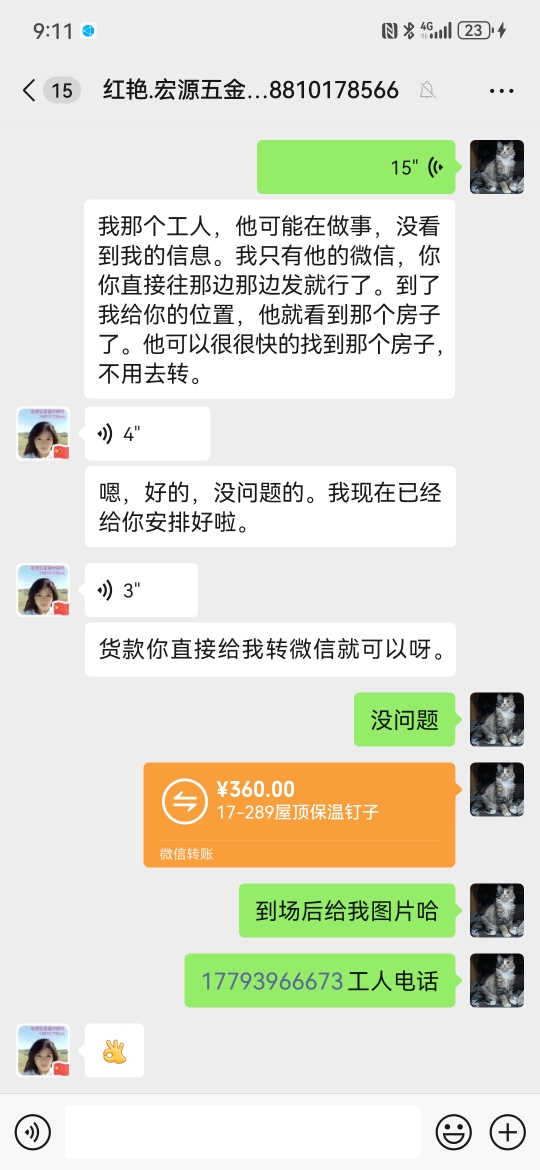Screen dimensions: 540x1170
Task: Open the plus attachments panel
Action: [x=507, y=1133]
